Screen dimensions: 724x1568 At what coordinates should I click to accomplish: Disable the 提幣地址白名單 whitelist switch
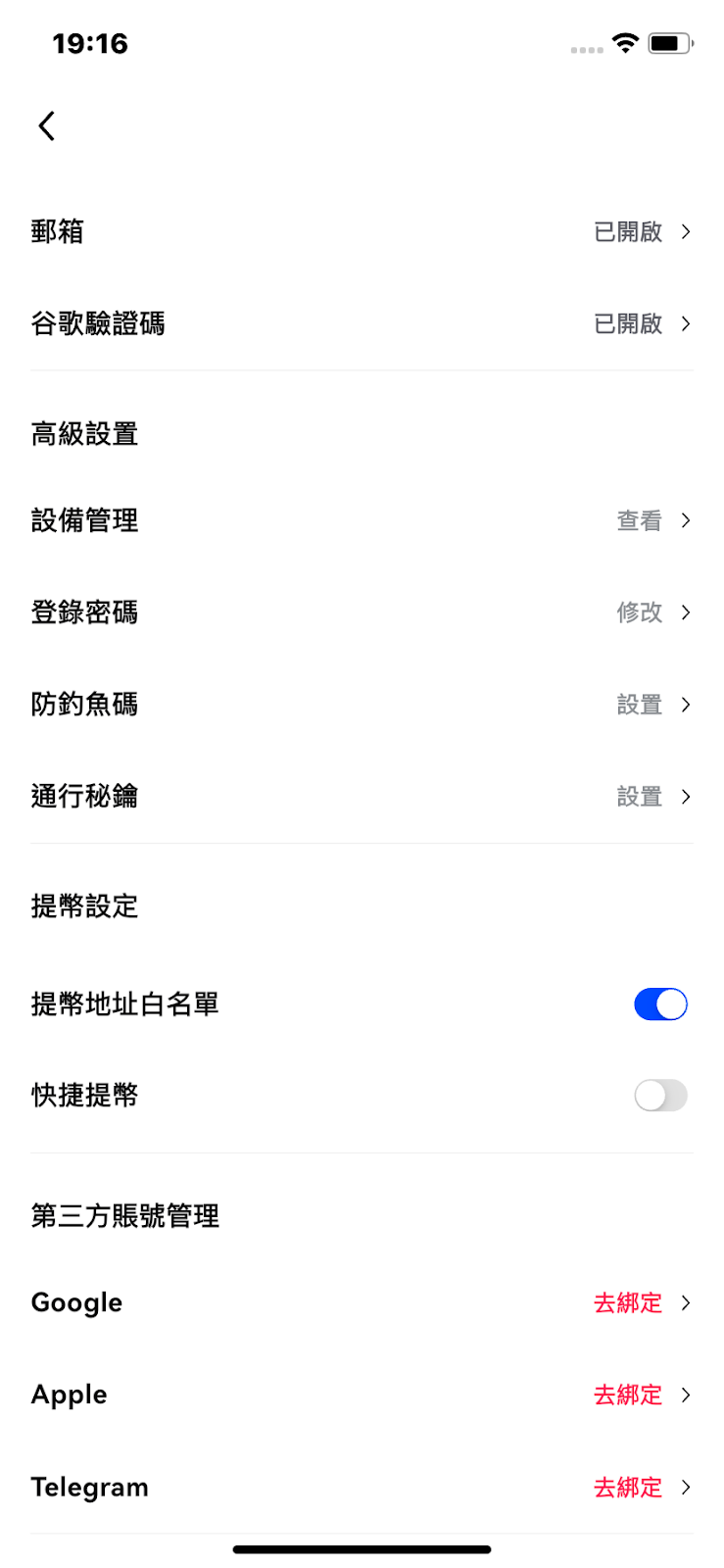[x=660, y=1004]
